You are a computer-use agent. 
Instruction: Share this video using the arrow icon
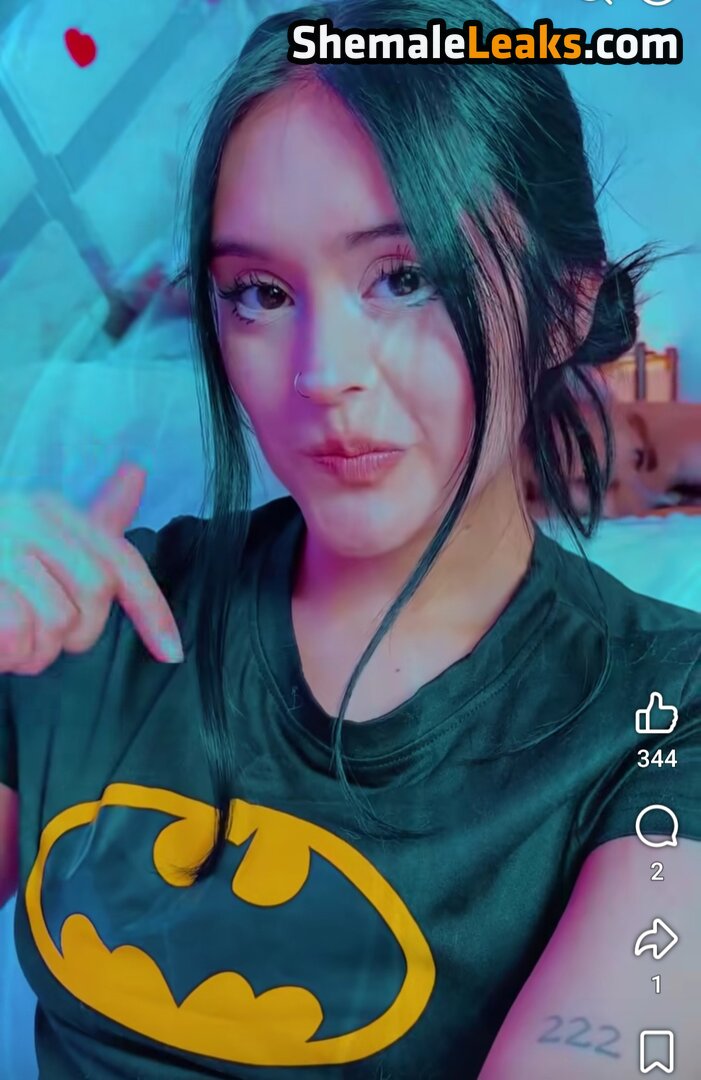coord(656,939)
